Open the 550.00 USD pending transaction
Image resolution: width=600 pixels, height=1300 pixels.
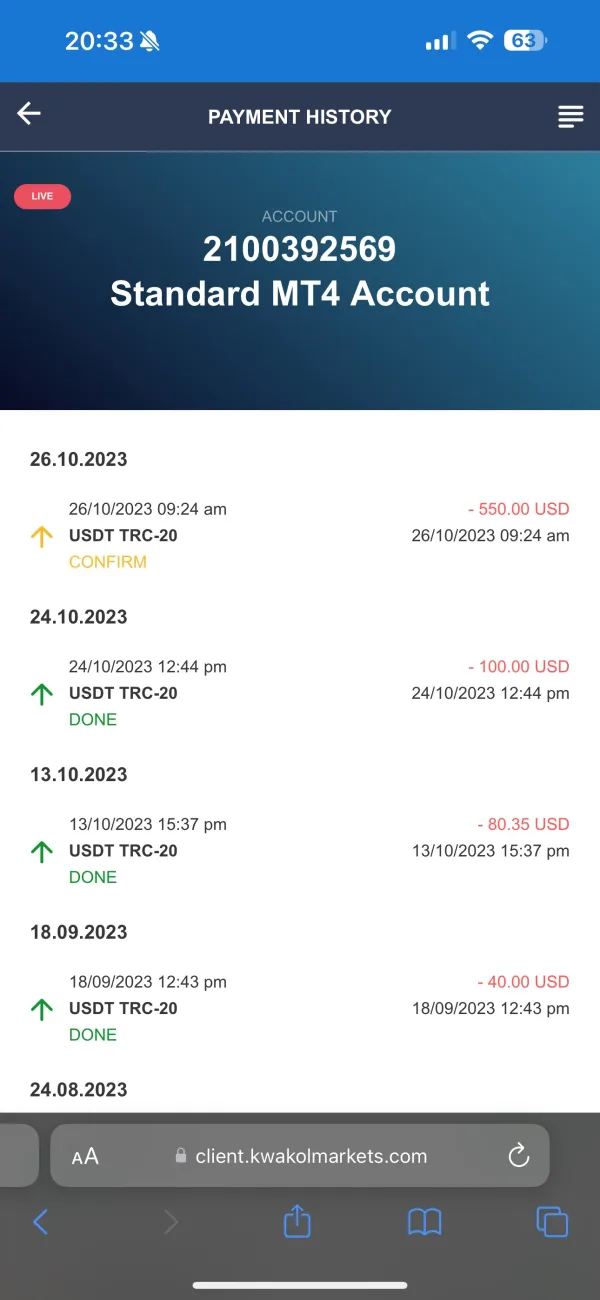[x=300, y=536]
